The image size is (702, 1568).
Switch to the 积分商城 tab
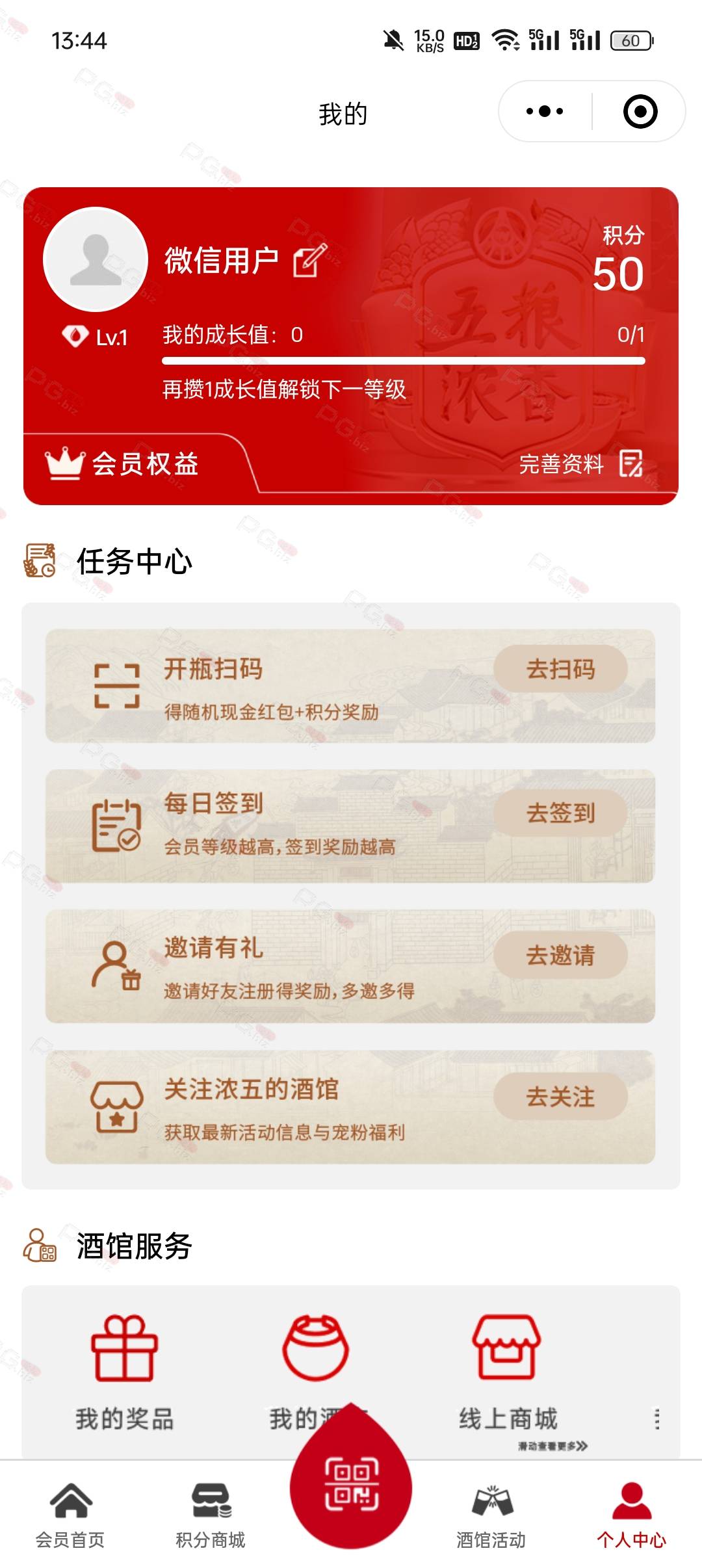tap(211, 1515)
